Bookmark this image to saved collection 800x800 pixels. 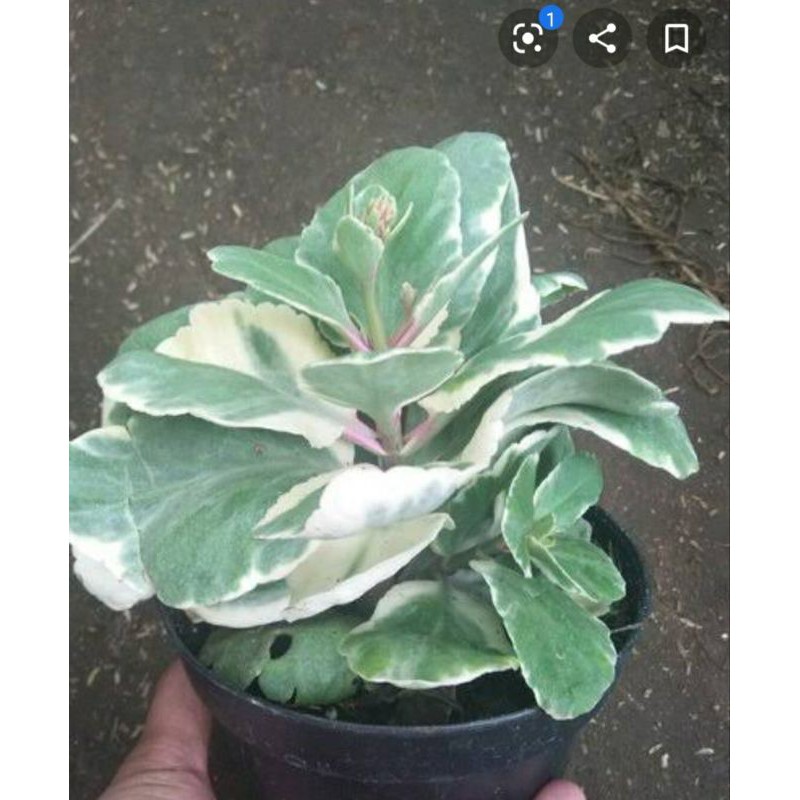(676, 39)
